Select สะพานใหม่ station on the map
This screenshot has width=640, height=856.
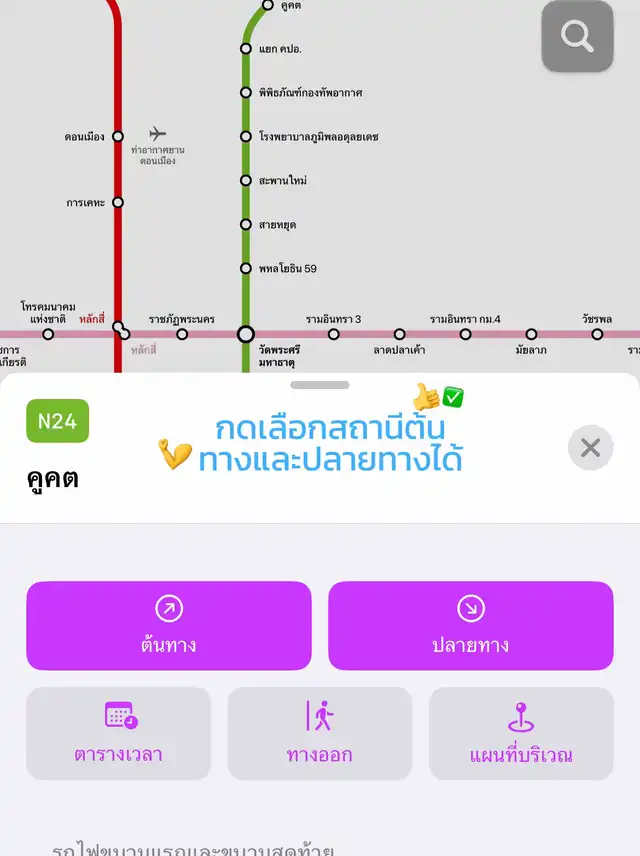246,180
